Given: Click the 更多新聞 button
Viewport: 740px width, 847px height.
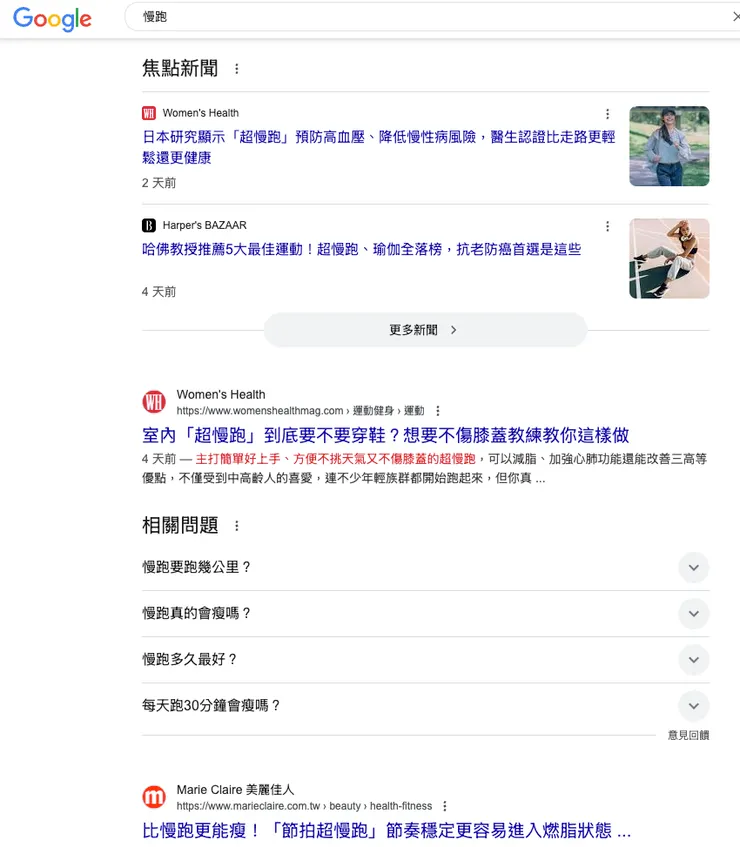Looking at the screenshot, I should tap(424, 329).
